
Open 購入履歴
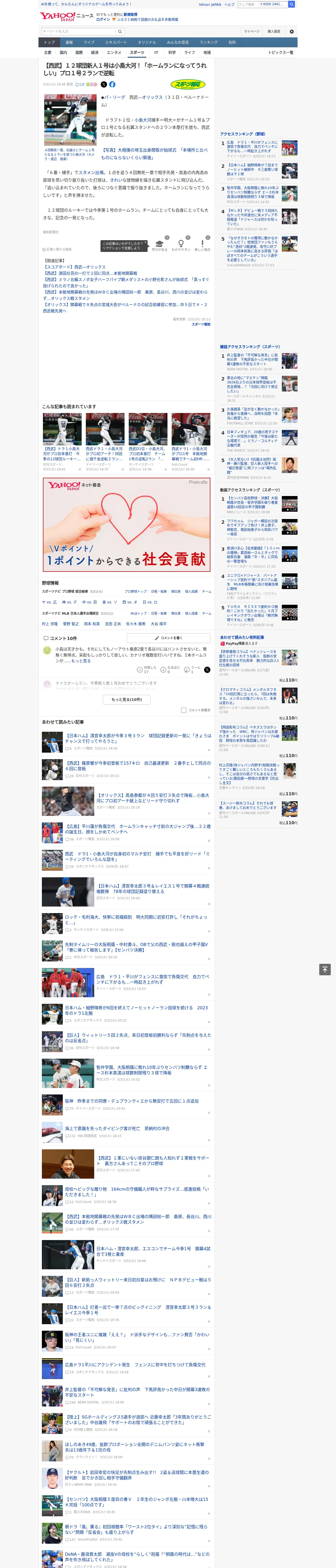click(x=274, y=31)
